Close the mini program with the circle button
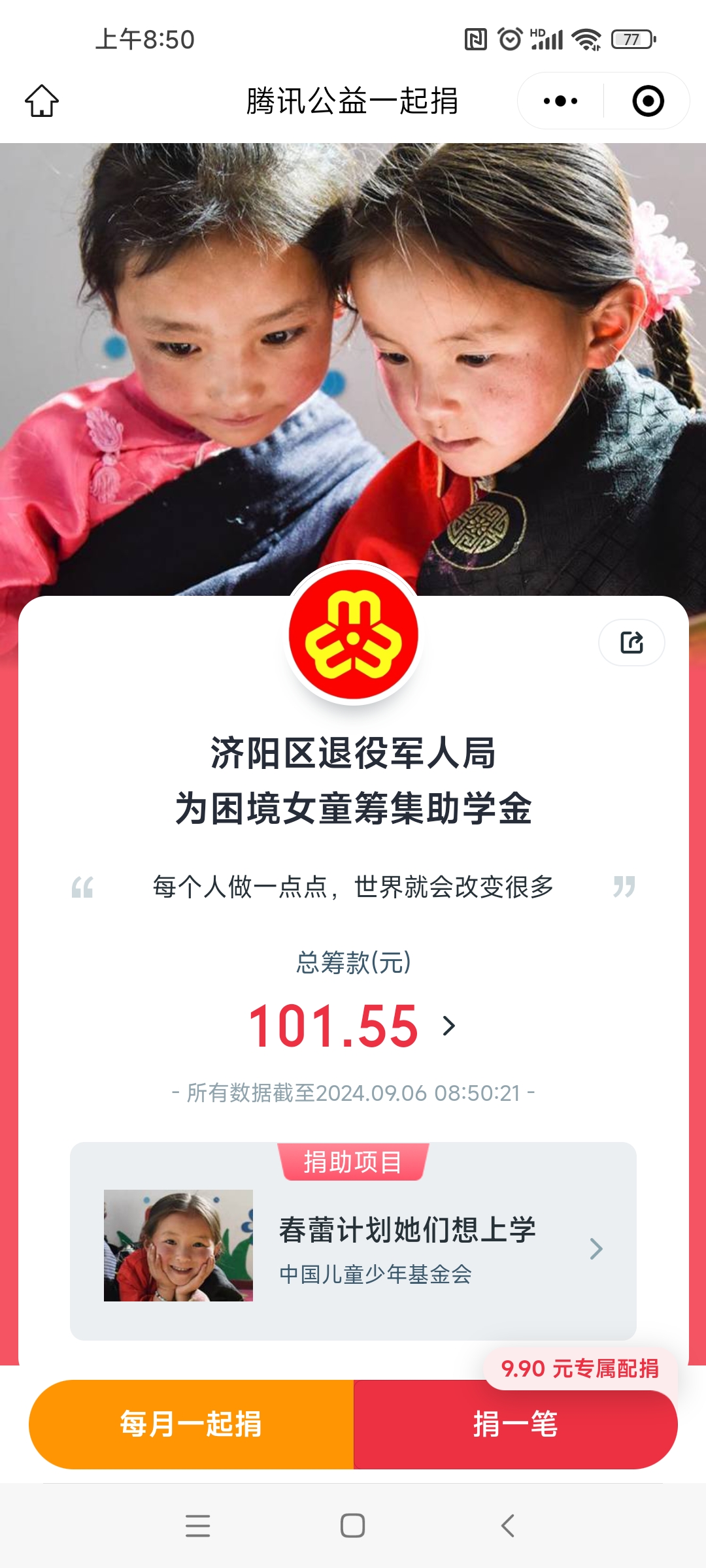The height and width of the screenshot is (1568, 706). pyautogui.click(x=648, y=101)
